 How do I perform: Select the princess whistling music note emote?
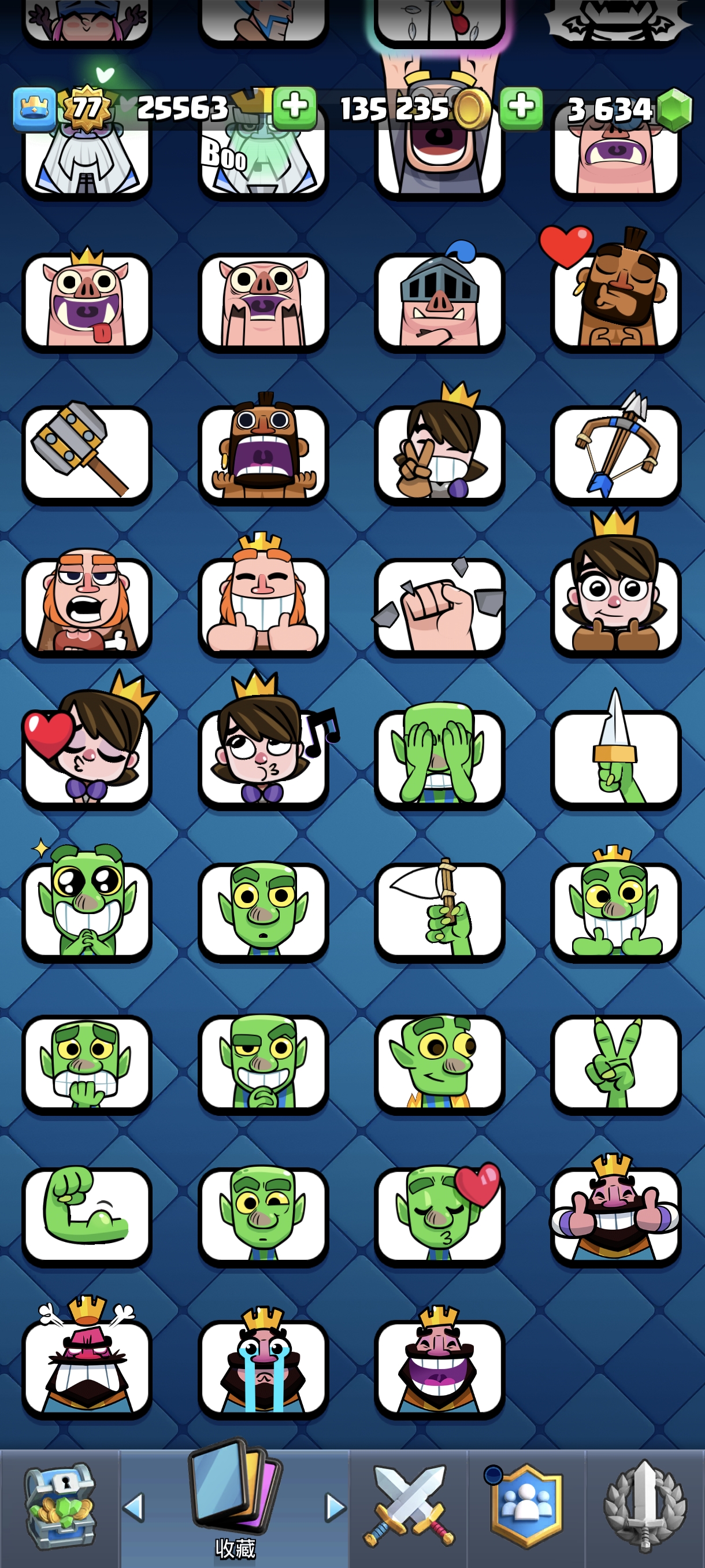tap(263, 759)
